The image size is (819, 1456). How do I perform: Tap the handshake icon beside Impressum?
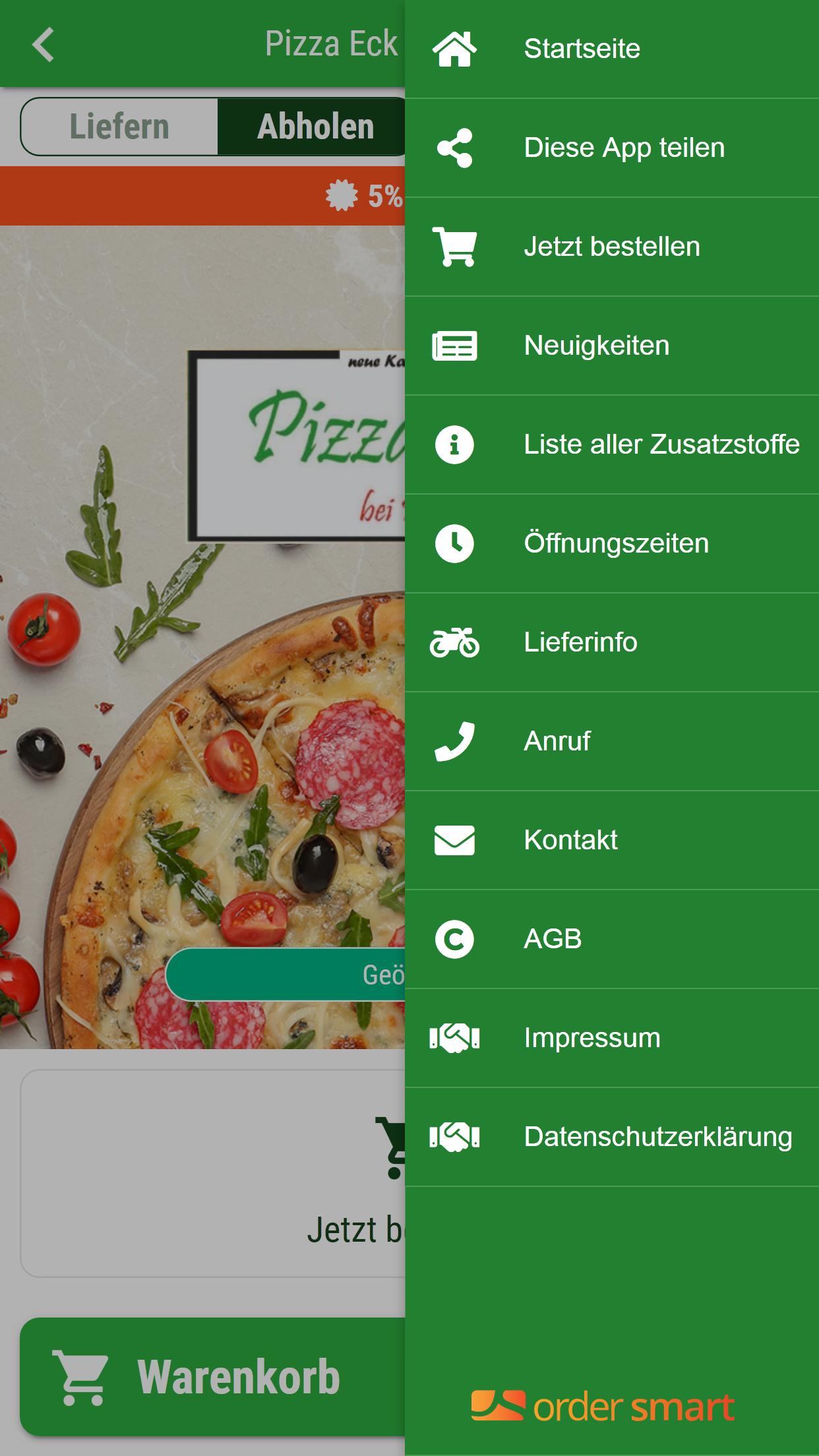(x=455, y=1037)
